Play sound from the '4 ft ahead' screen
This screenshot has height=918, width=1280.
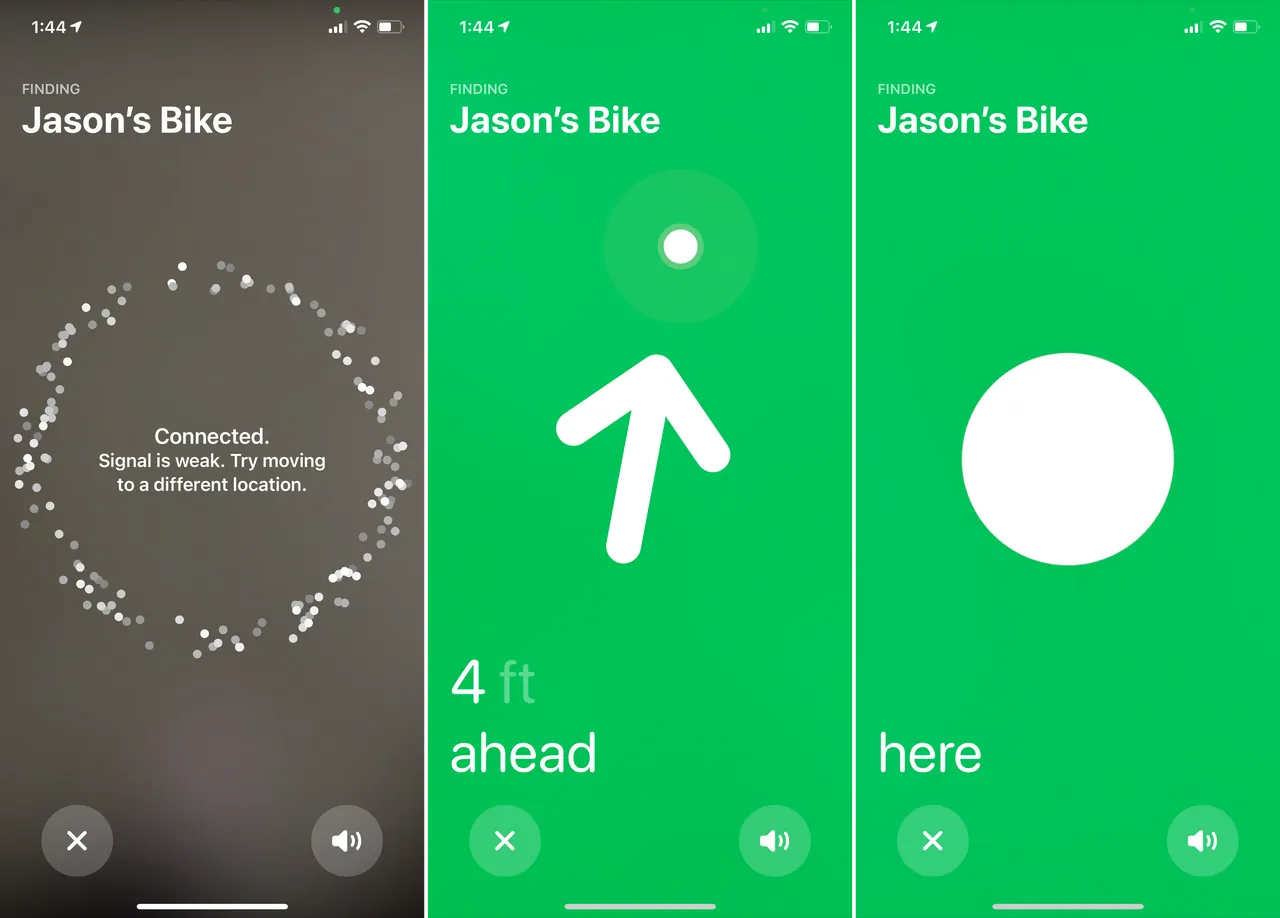775,841
